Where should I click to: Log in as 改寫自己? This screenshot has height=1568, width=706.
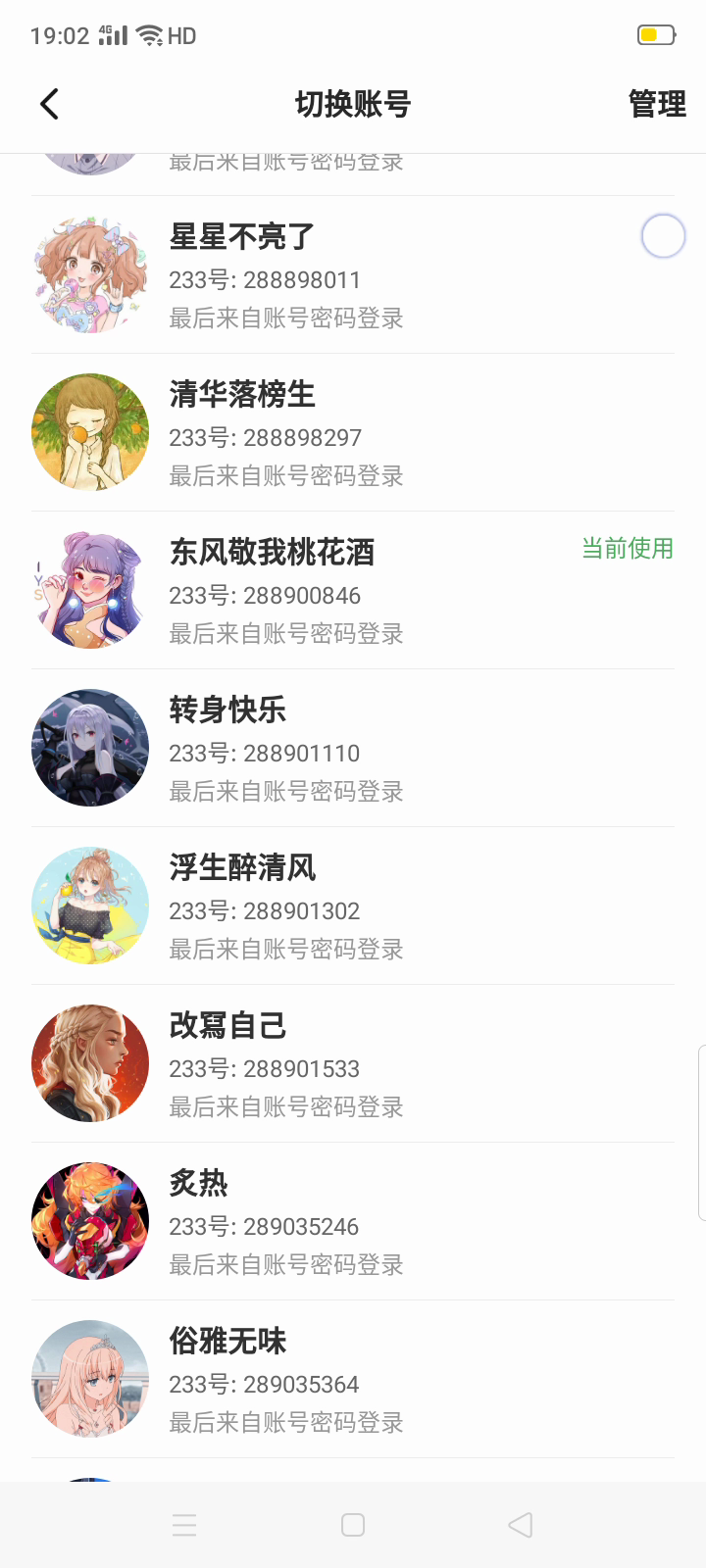click(x=353, y=1064)
